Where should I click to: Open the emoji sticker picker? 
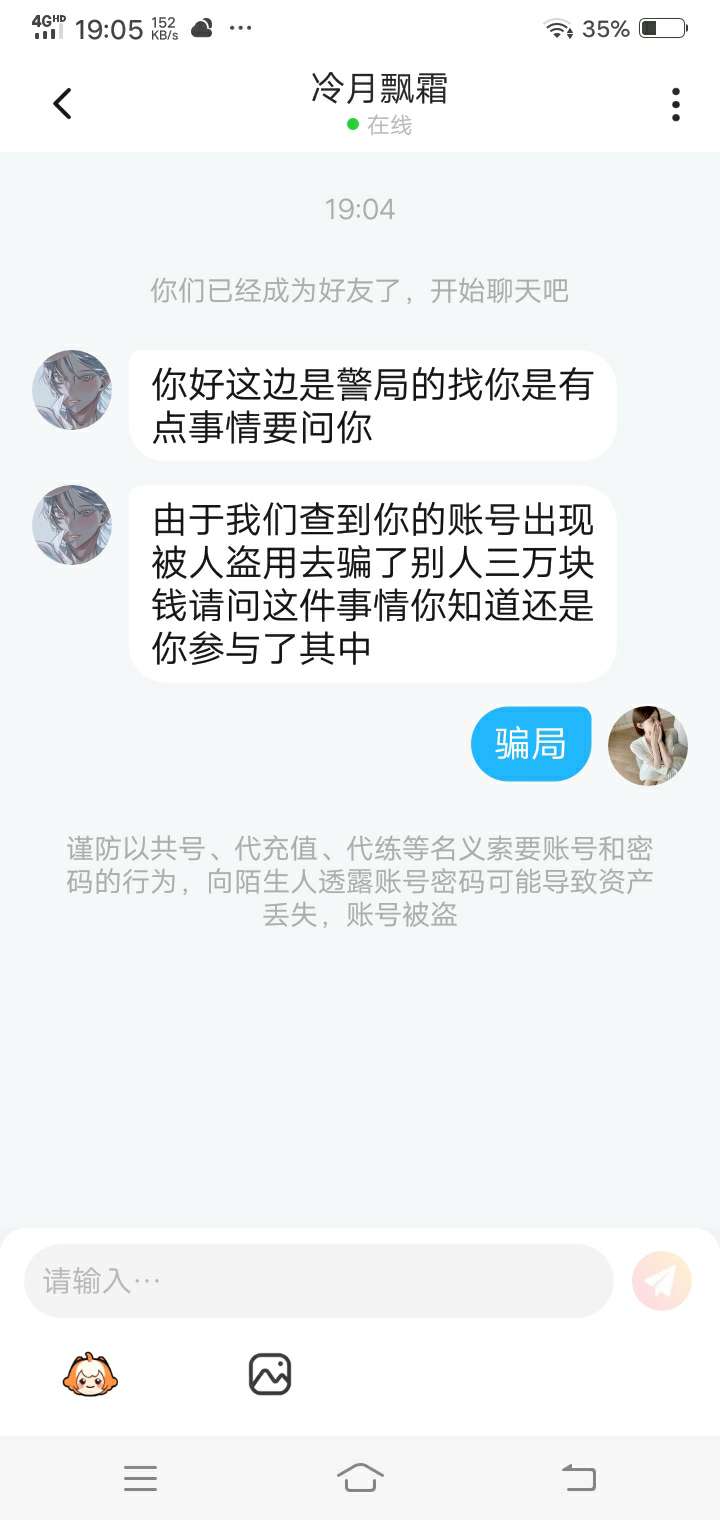click(x=90, y=1375)
